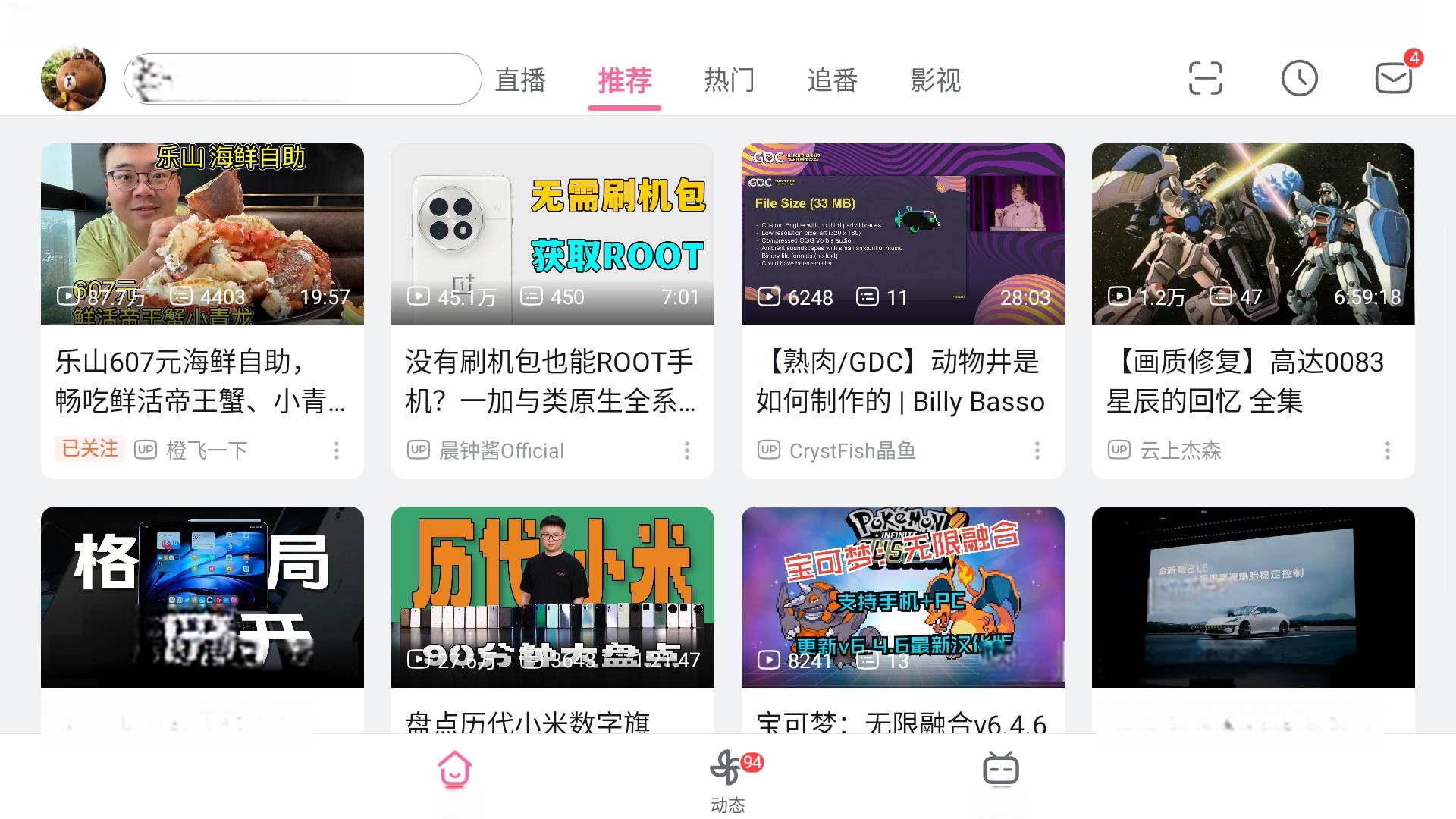Viewport: 1456px width, 819px height.
Task: Open the 动物井是如何制作的 GDC video
Action: click(902, 234)
